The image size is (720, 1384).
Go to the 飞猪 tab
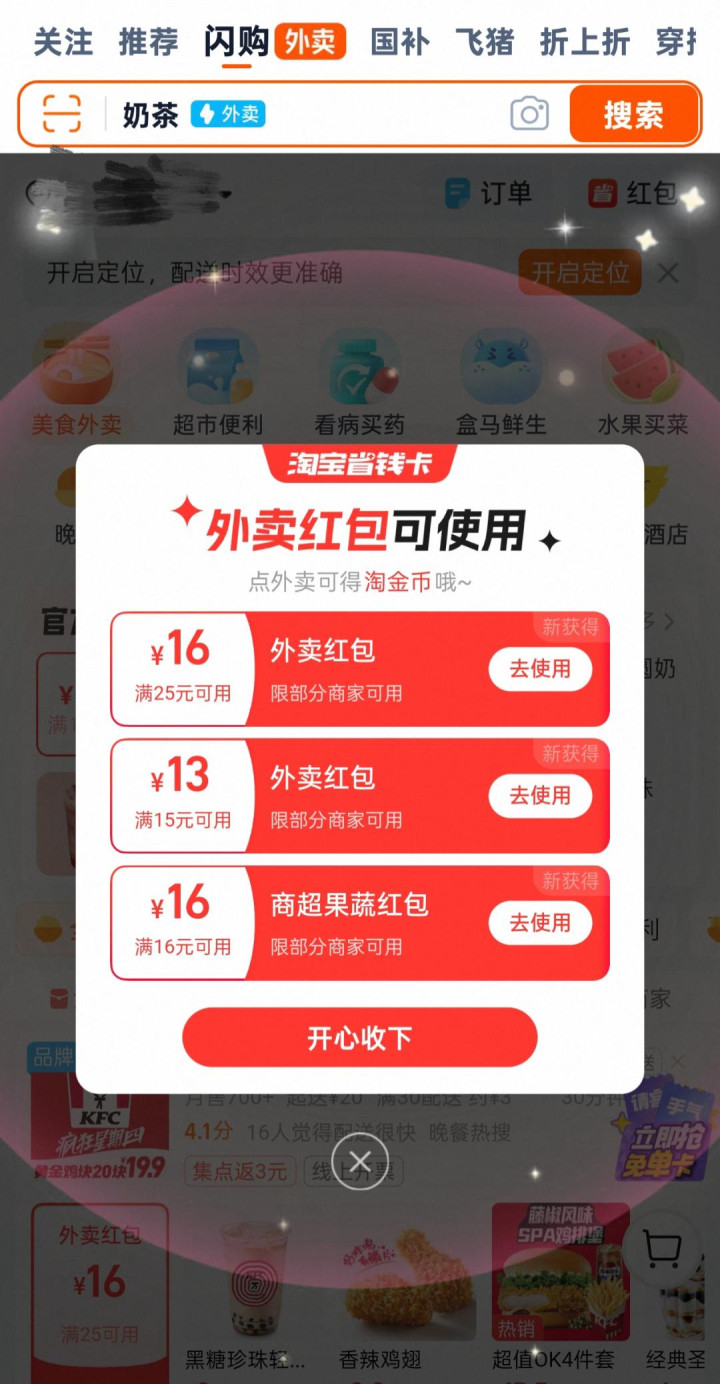[x=485, y=42]
